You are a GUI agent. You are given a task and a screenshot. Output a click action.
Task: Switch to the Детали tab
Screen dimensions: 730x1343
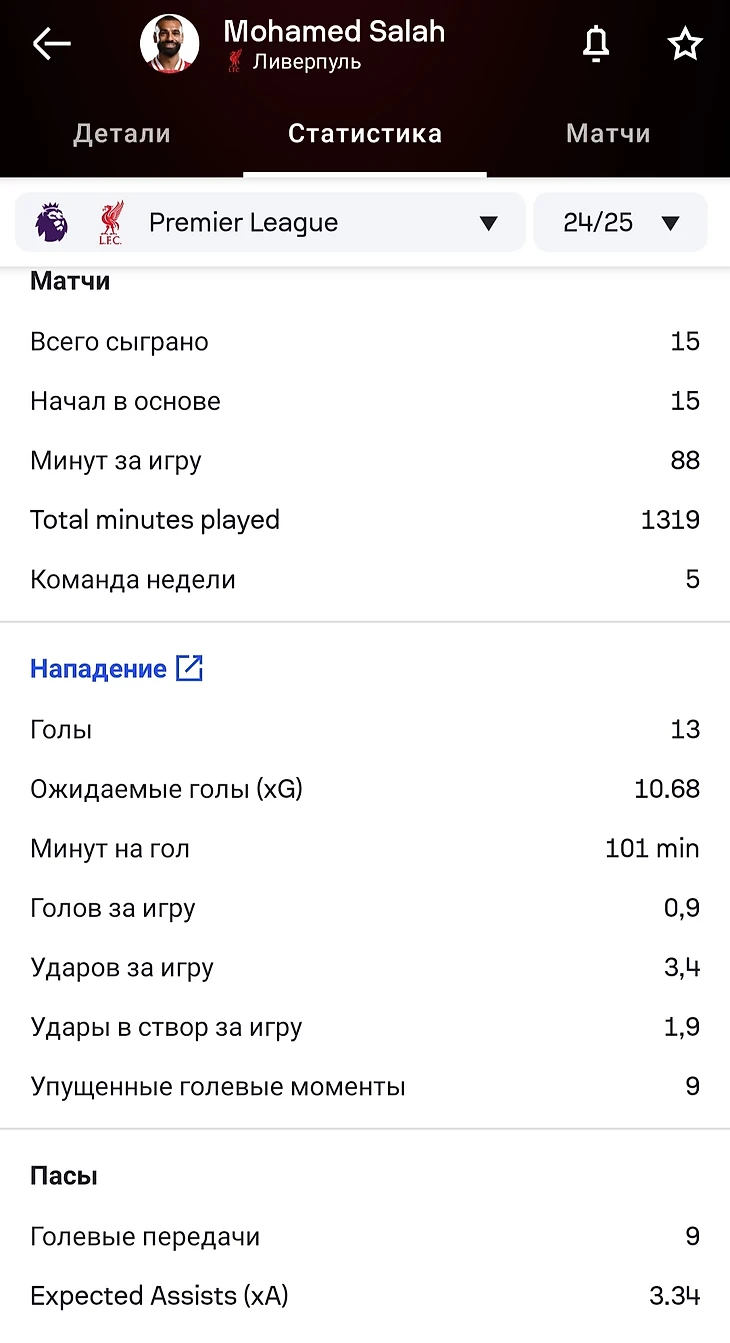pos(122,134)
